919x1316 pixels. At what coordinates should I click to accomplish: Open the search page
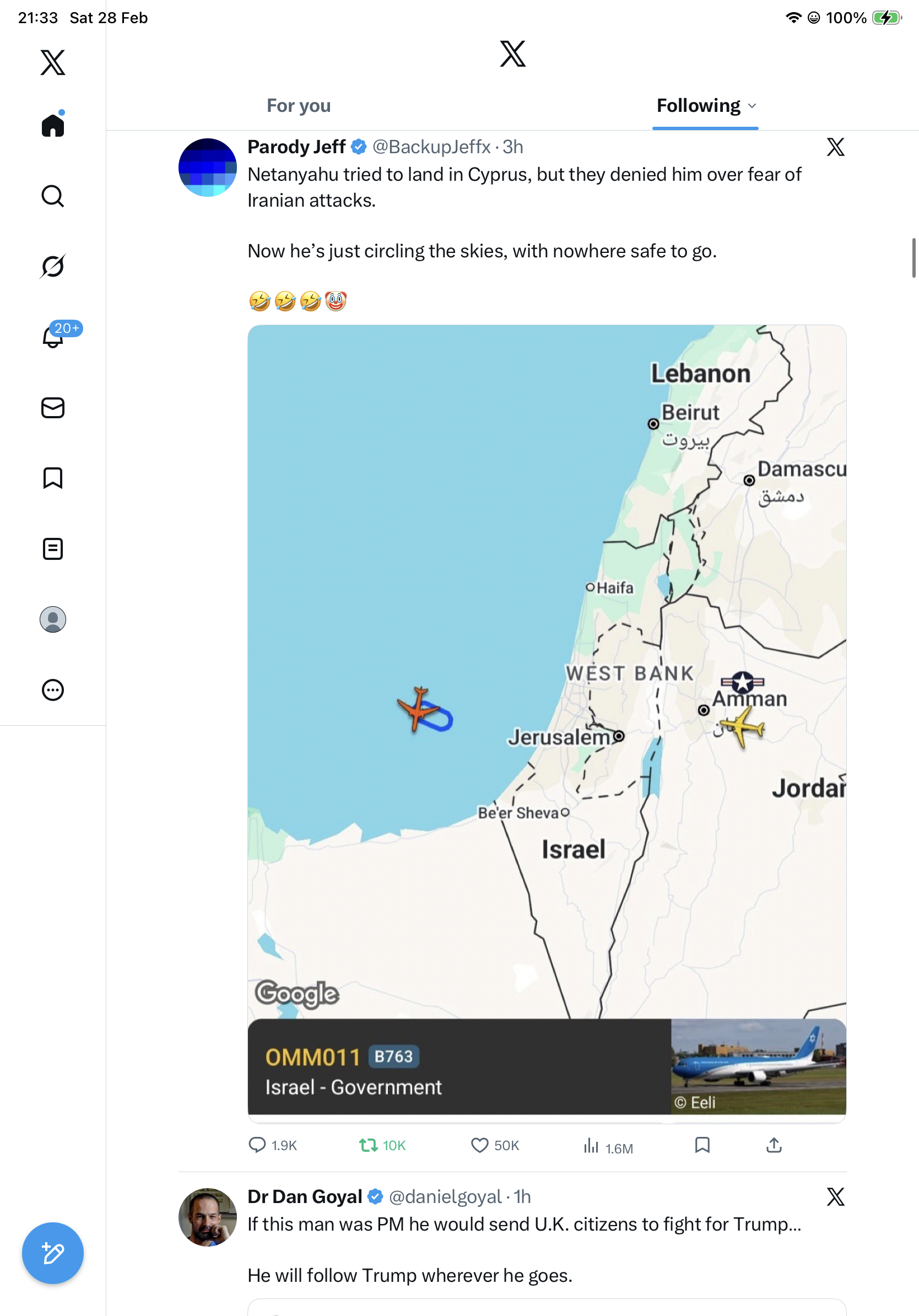(x=53, y=196)
